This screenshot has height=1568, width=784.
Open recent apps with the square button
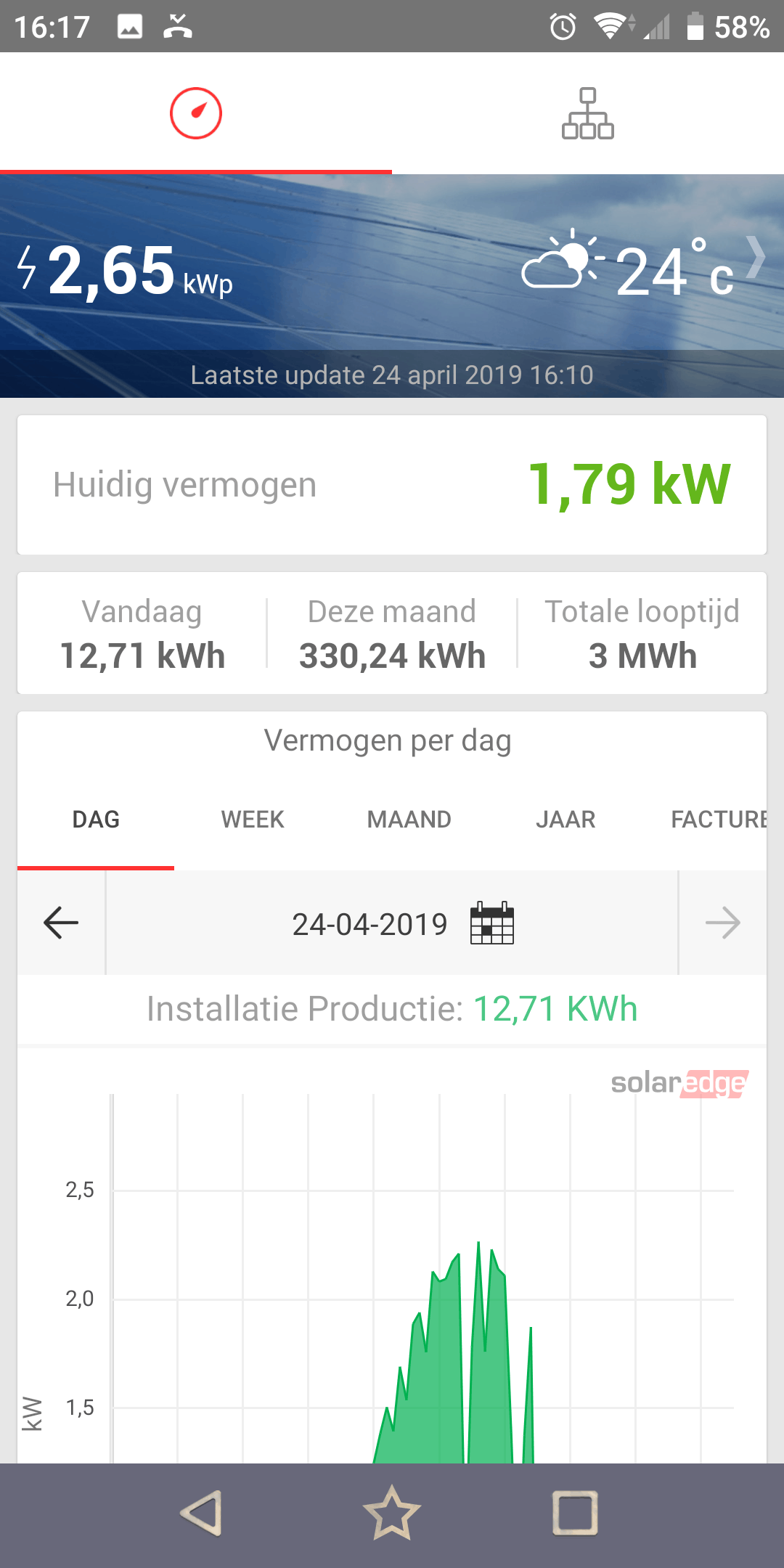pyautogui.click(x=575, y=1514)
